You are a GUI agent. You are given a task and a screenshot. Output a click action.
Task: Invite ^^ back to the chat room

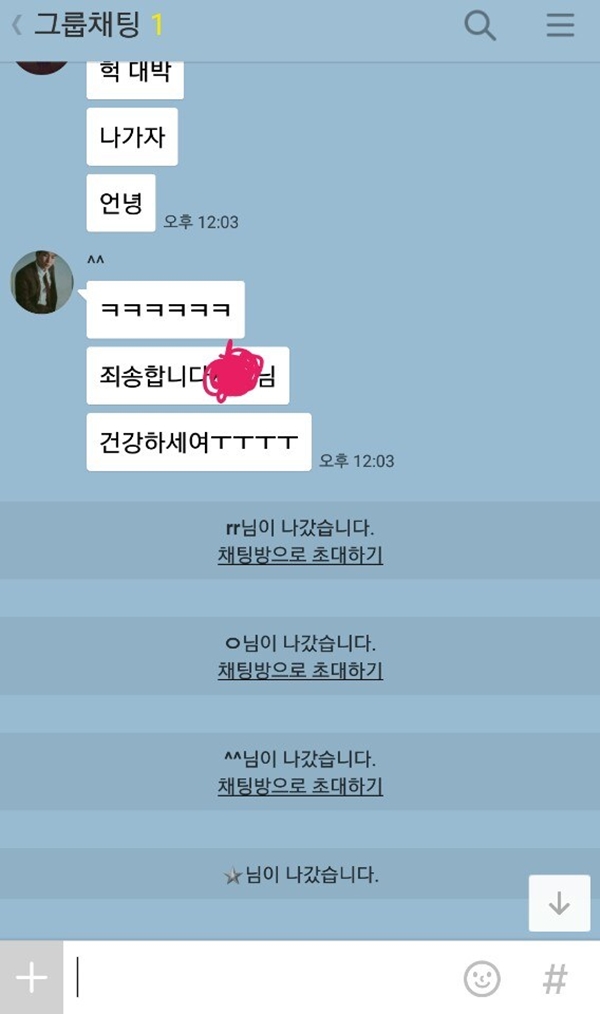300,787
